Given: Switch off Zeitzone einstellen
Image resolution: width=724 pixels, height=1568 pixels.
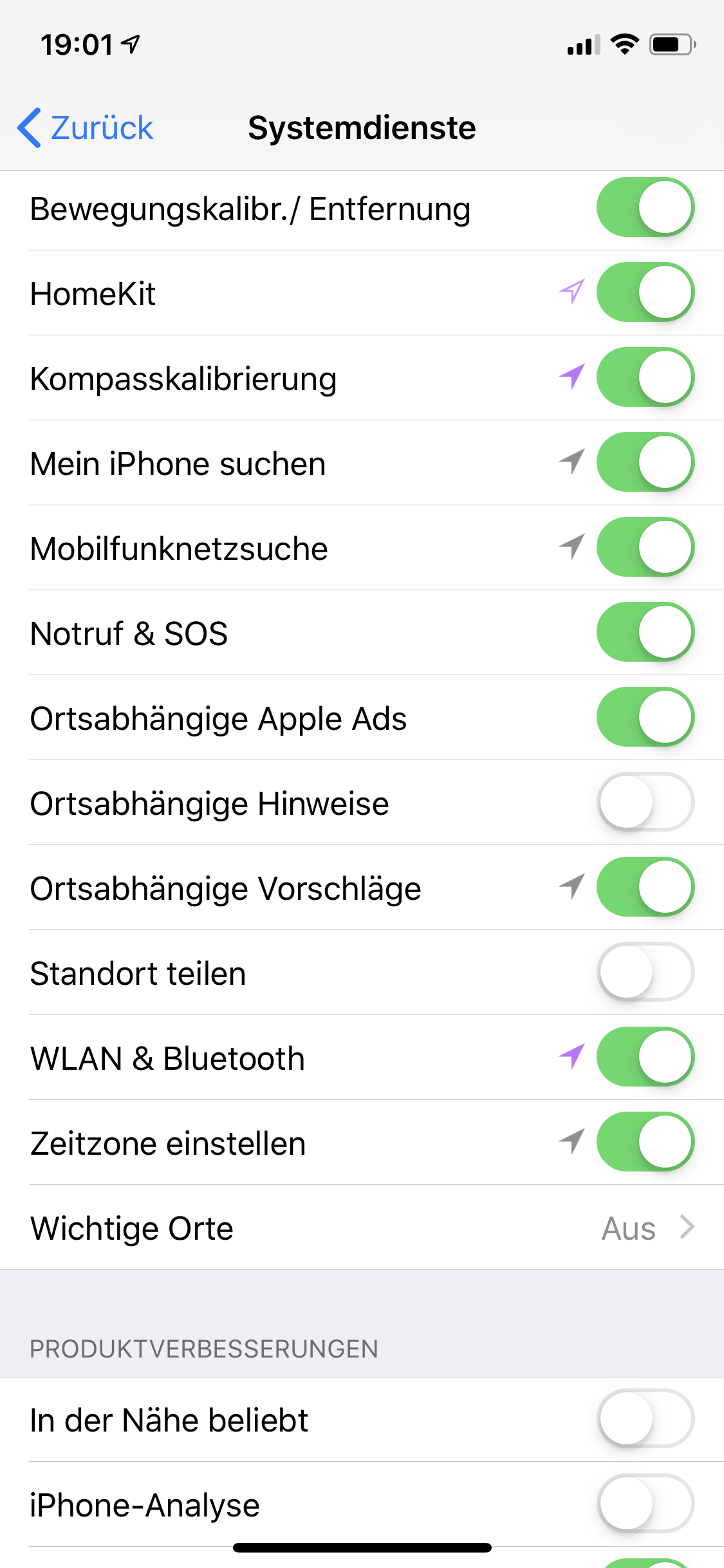Looking at the screenshot, I should [645, 1142].
